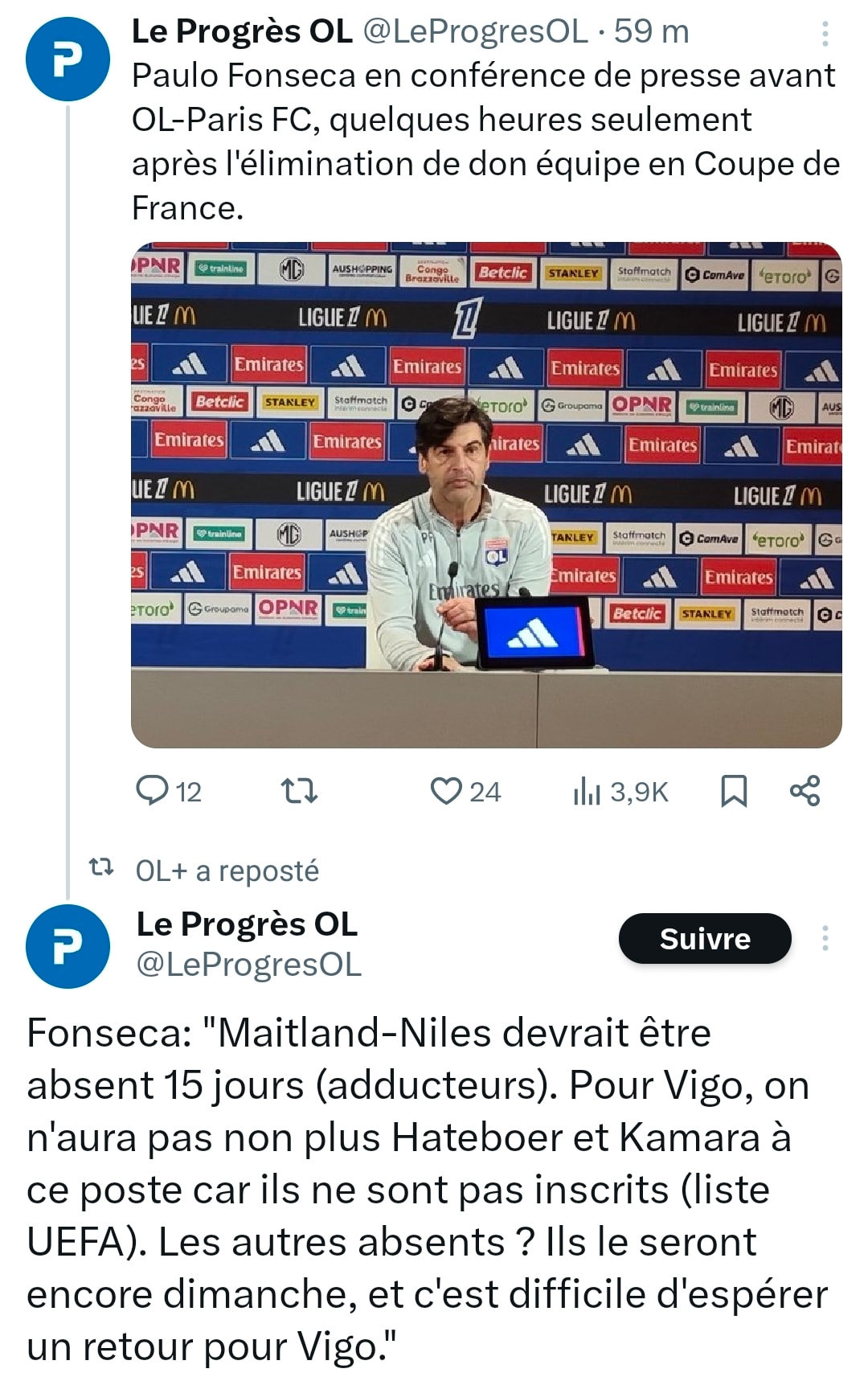
Task: Open overflow menu on the top post
Action: point(825,34)
